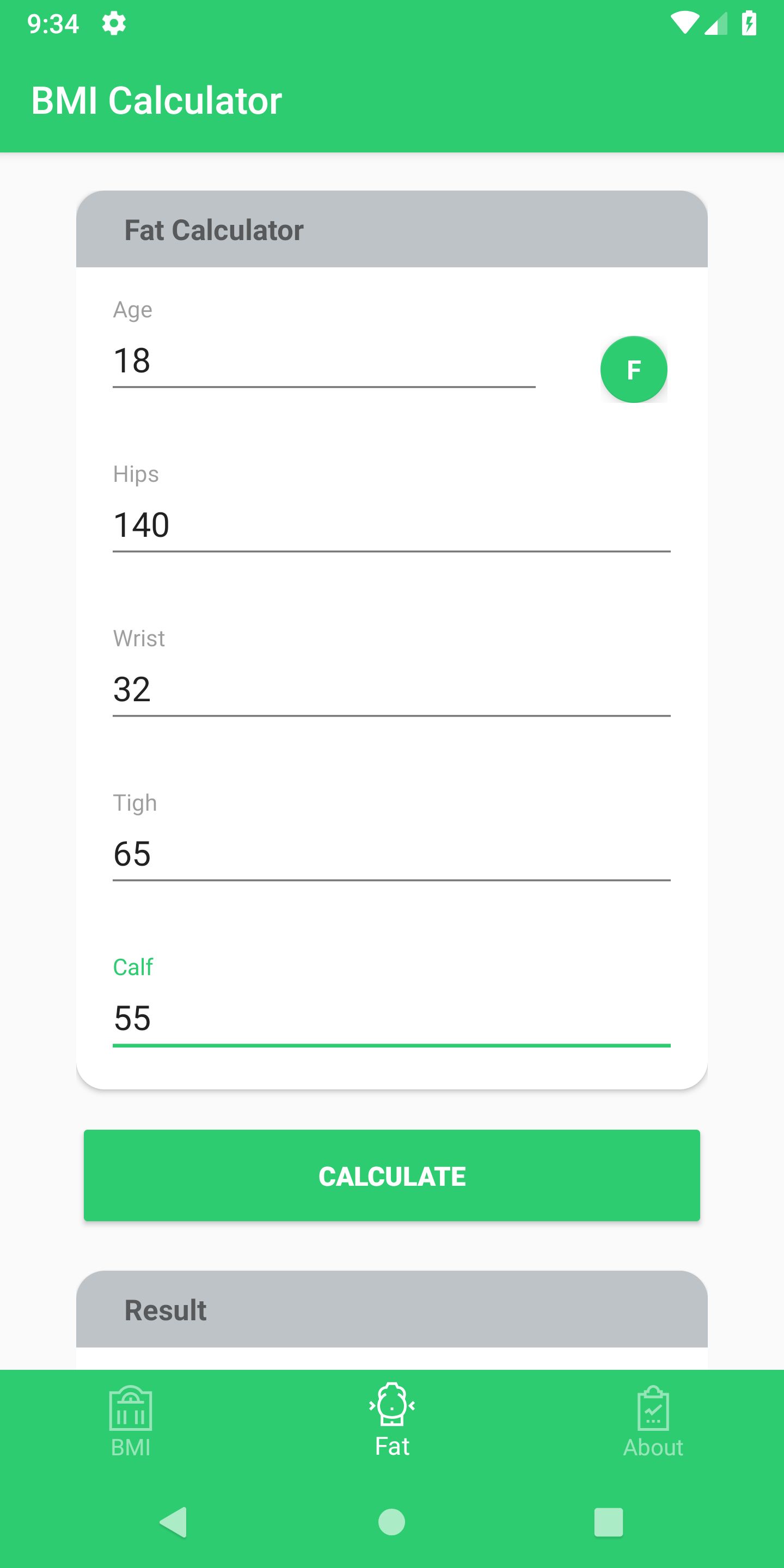The image size is (784, 1568).
Task: Change the Tigh value field
Action: click(x=391, y=853)
